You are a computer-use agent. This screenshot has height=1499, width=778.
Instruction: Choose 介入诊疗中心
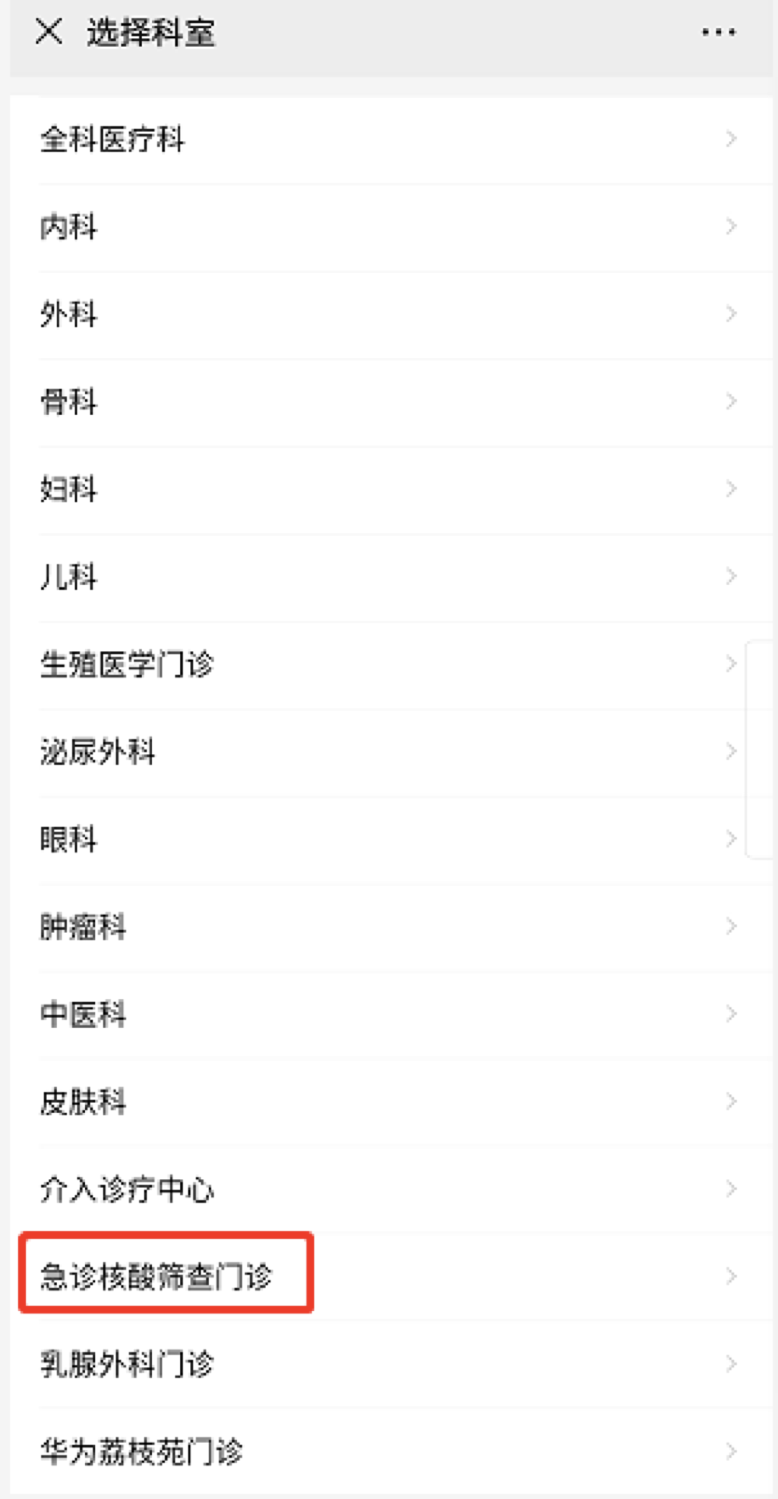388,1190
